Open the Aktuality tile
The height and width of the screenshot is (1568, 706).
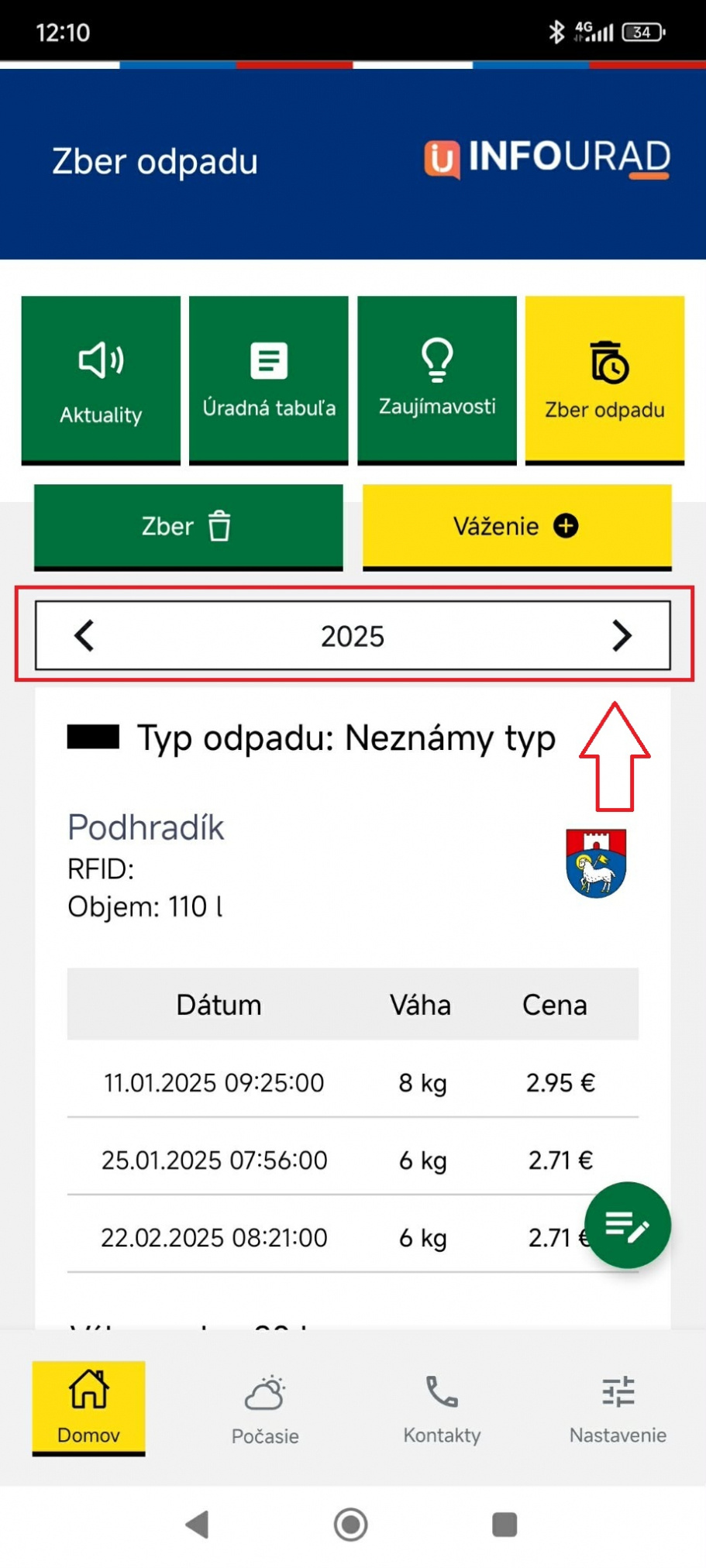(101, 380)
